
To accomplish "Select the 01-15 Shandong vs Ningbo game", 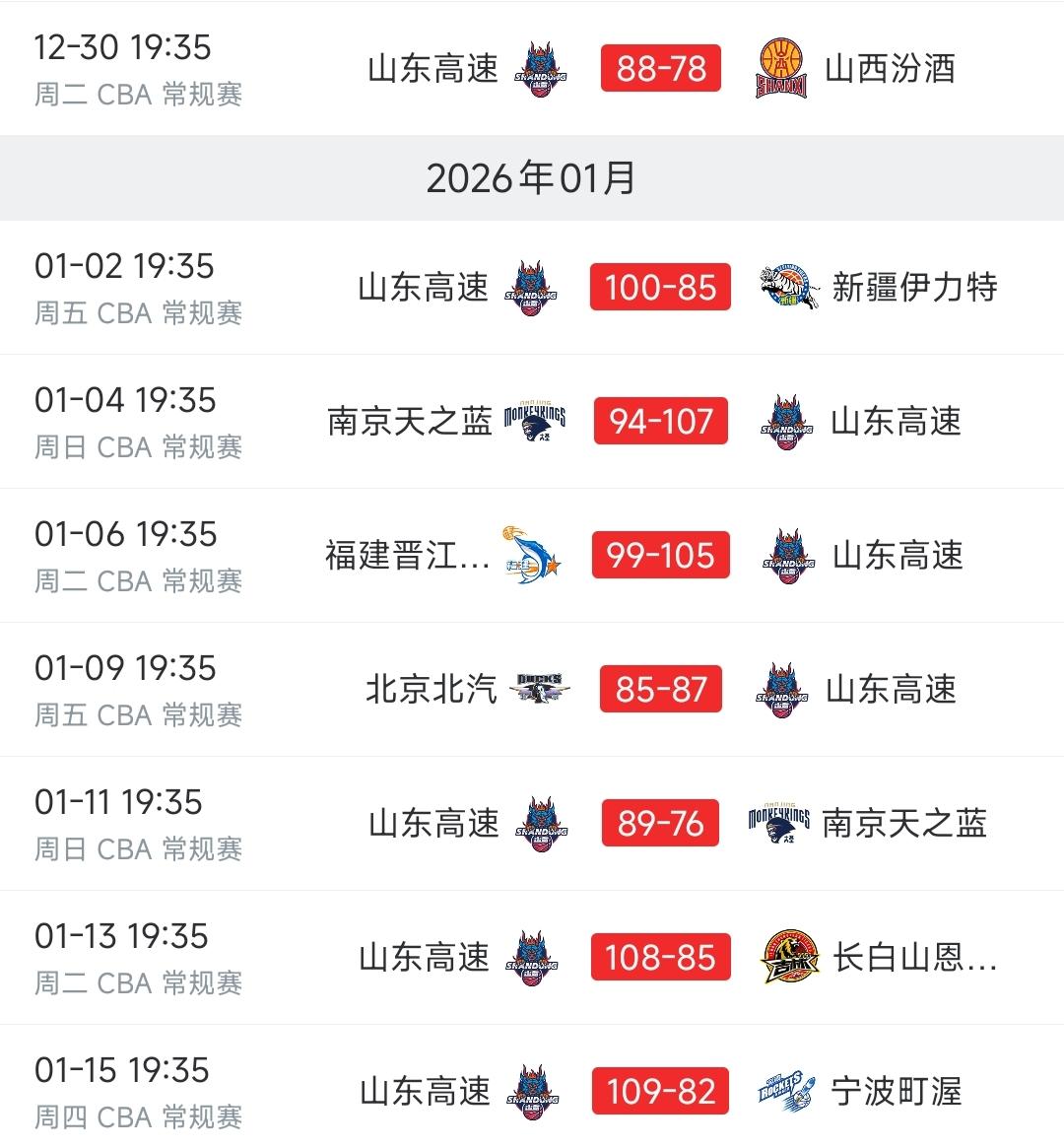I will pyautogui.click(x=660, y=1092).
